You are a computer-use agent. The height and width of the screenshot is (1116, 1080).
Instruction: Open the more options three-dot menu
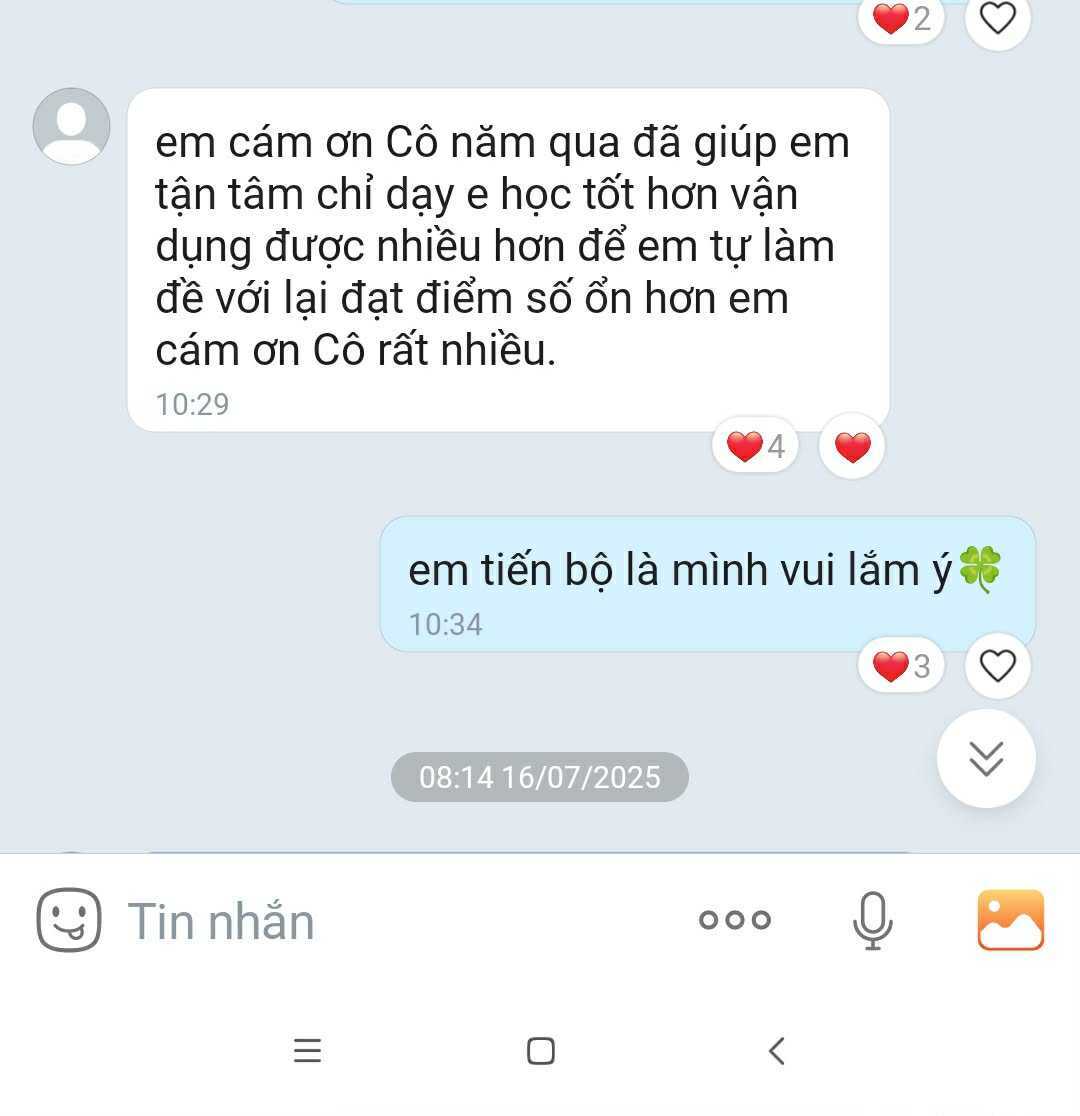pyautogui.click(x=733, y=920)
